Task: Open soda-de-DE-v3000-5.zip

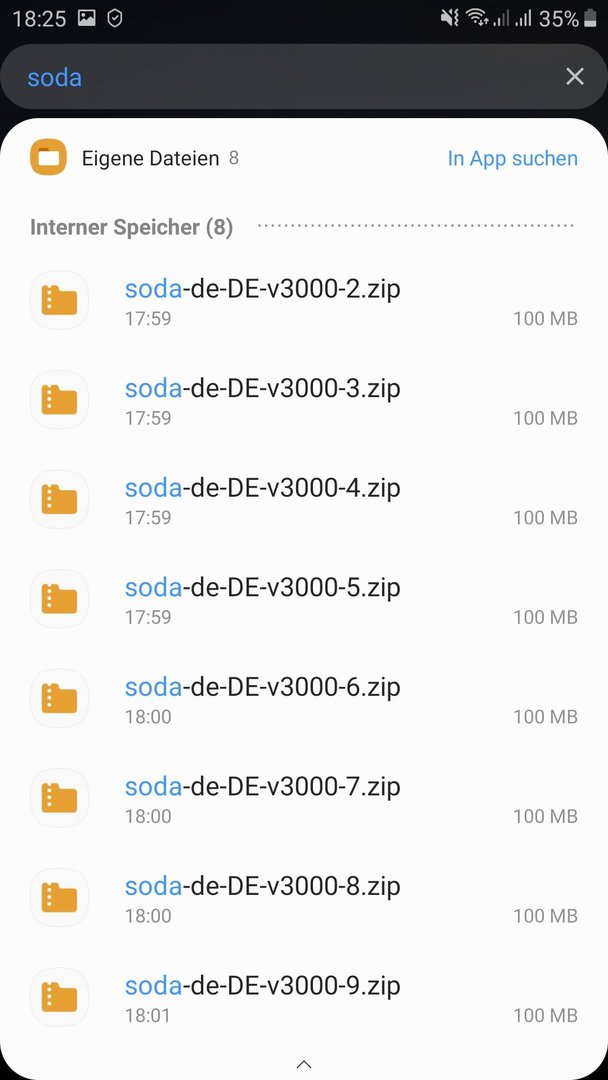Action: click(x=304, y=599)
